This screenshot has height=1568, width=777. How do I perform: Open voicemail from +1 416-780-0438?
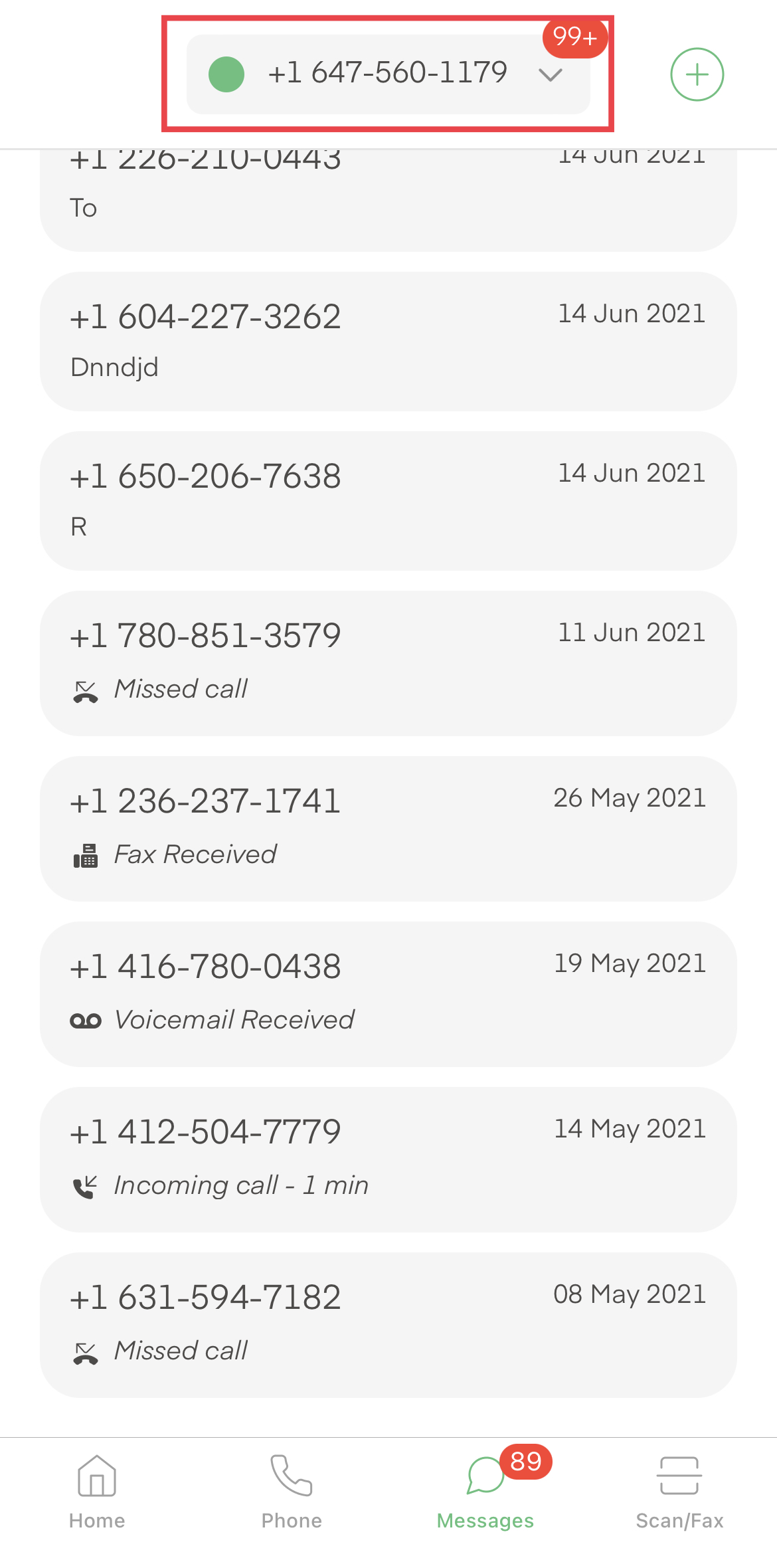388,993
